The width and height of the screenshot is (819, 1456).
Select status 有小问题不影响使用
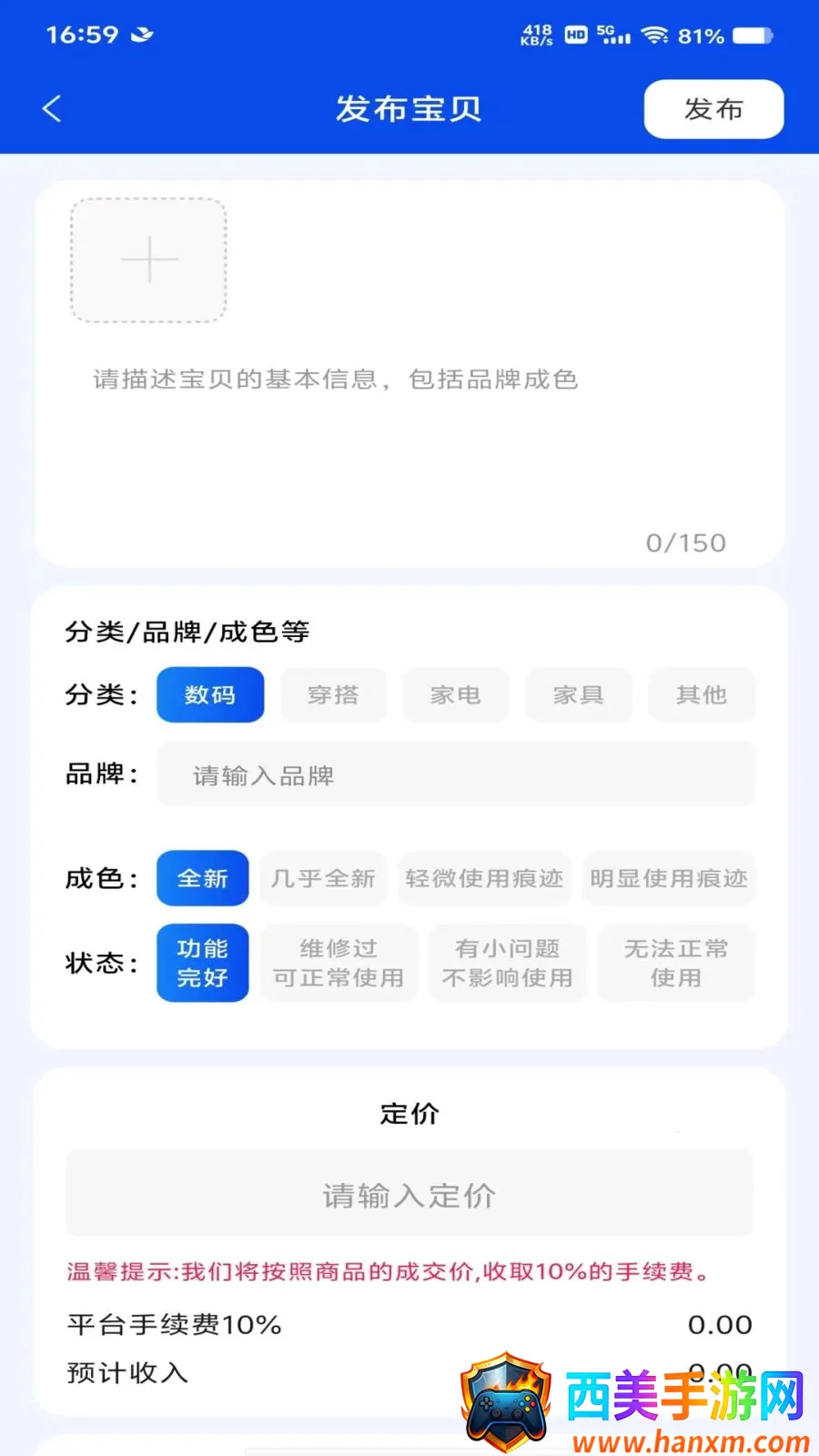(508, 963)
